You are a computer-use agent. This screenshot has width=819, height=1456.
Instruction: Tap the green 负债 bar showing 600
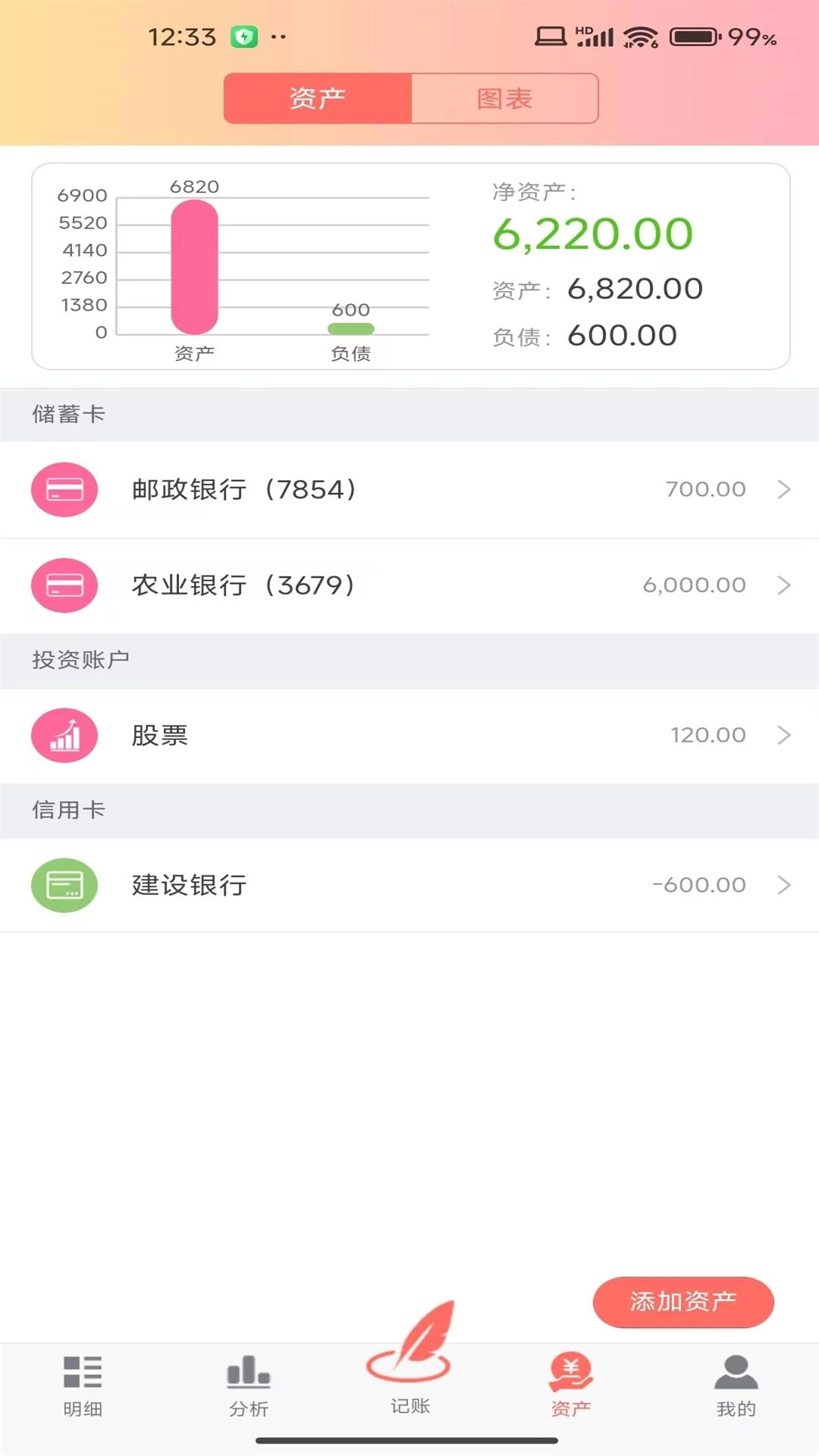click(x=350, y=328)
